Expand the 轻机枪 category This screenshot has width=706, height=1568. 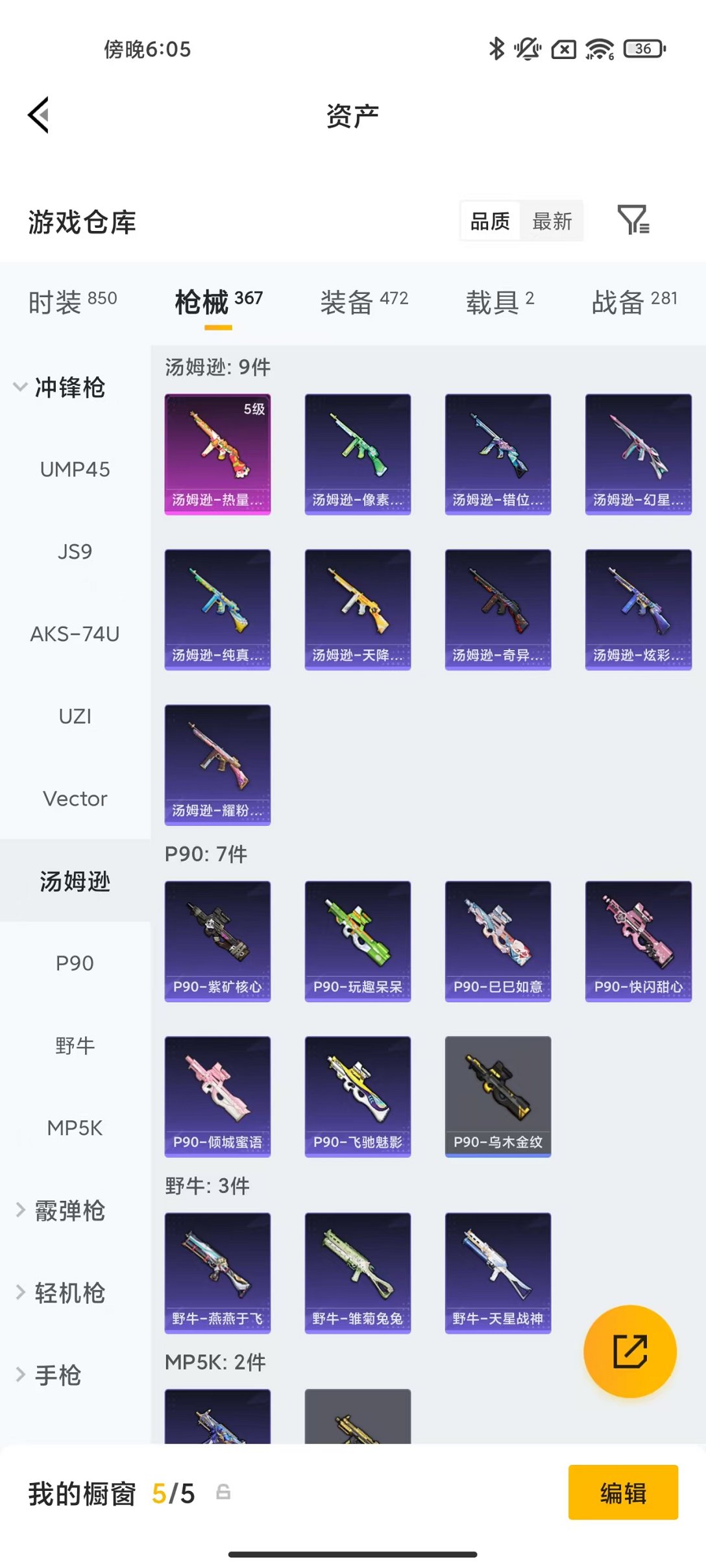60,1293
